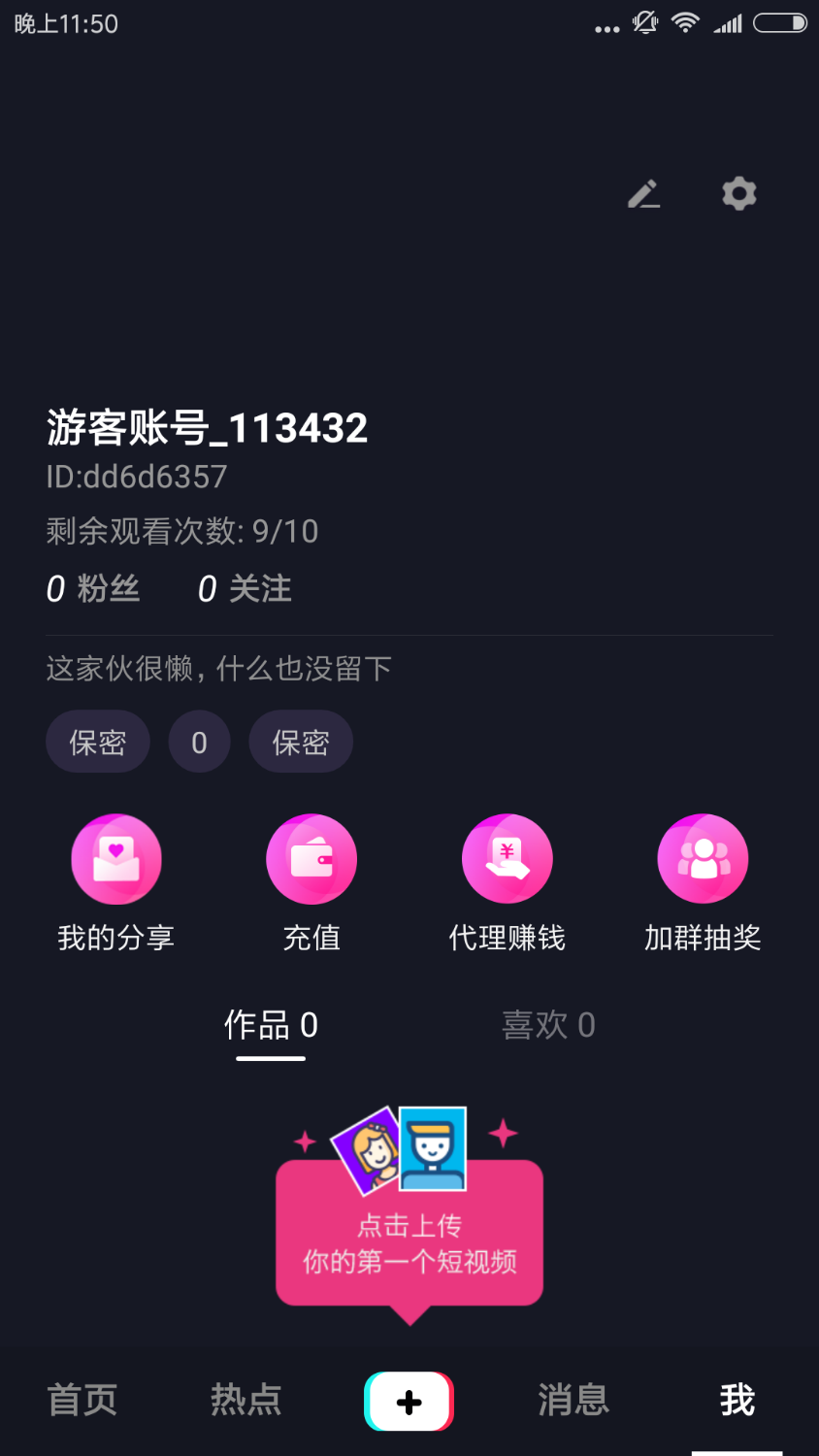Open the edit profile pencil icon
Viewport: 819px width, 1456px height.
(643, 194)
